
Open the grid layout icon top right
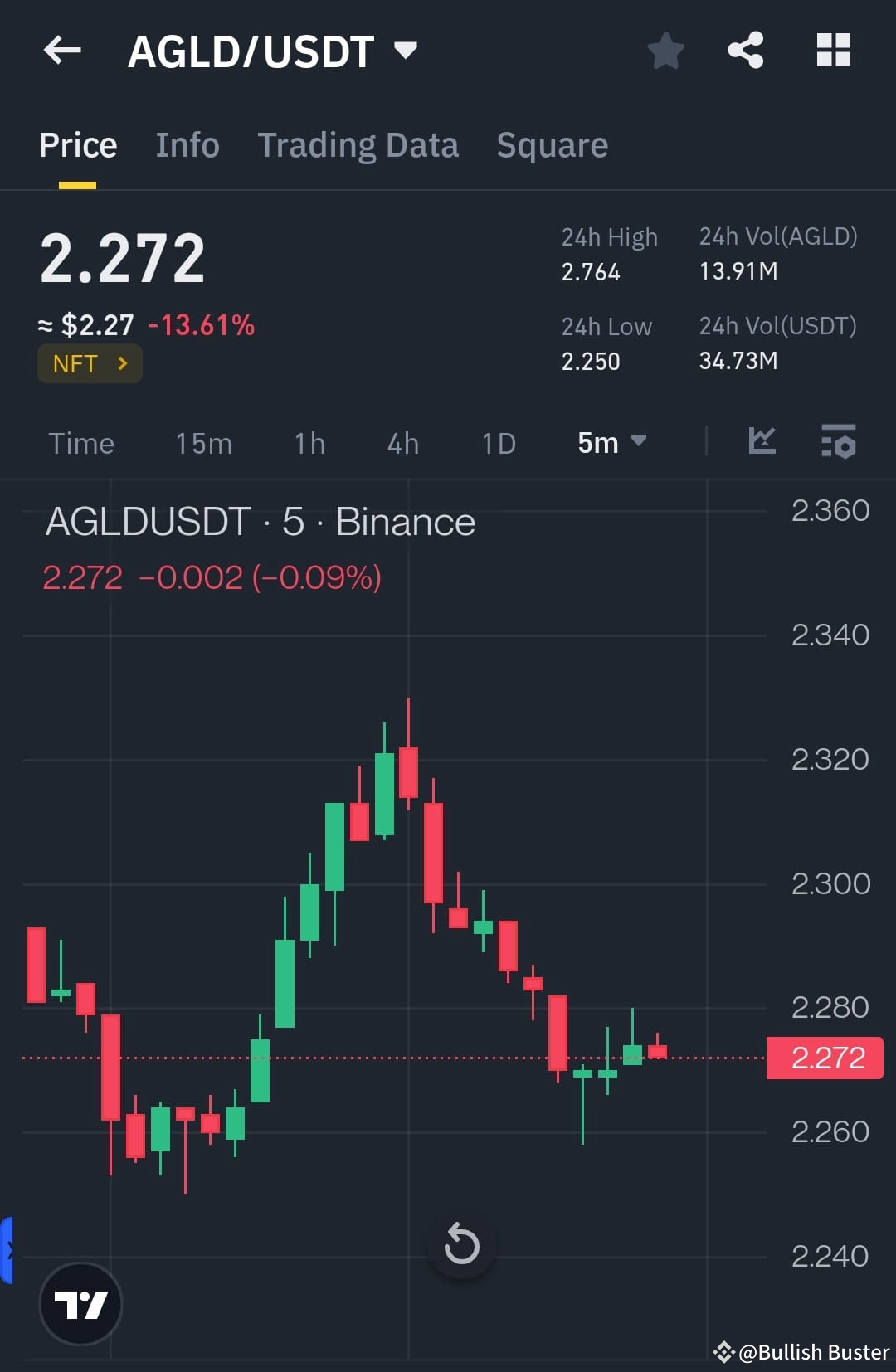coord(833,50)
